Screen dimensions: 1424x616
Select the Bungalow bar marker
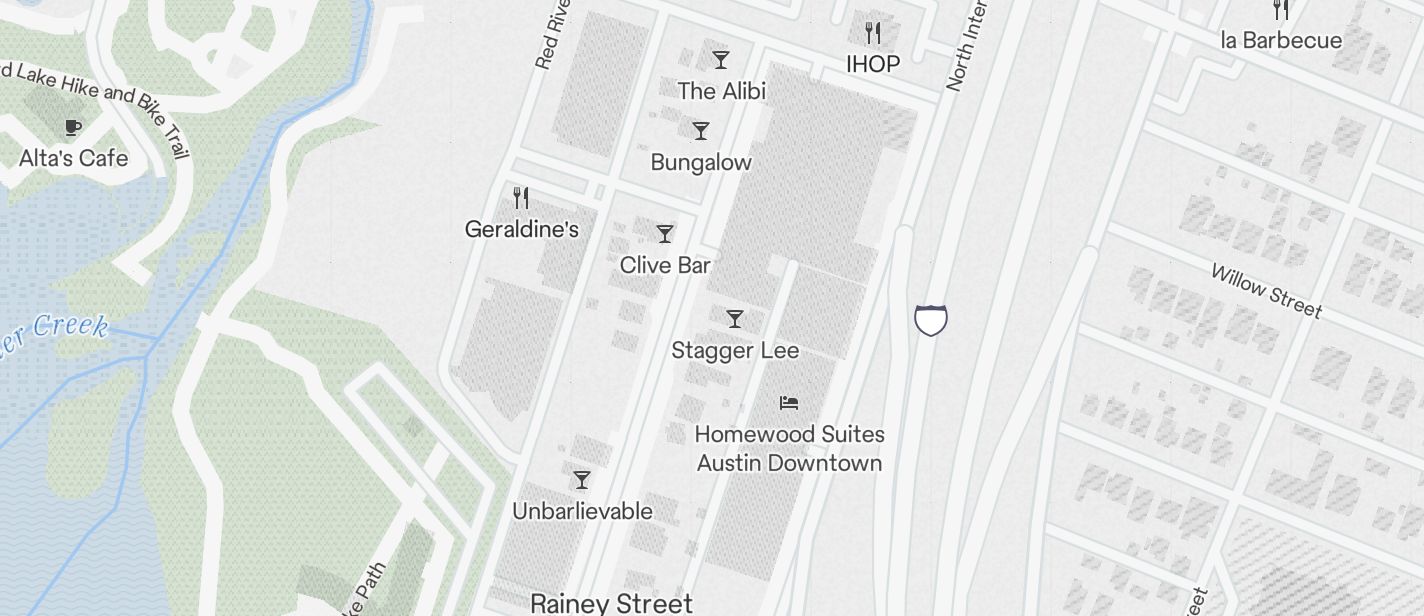[x=700, y=131]
